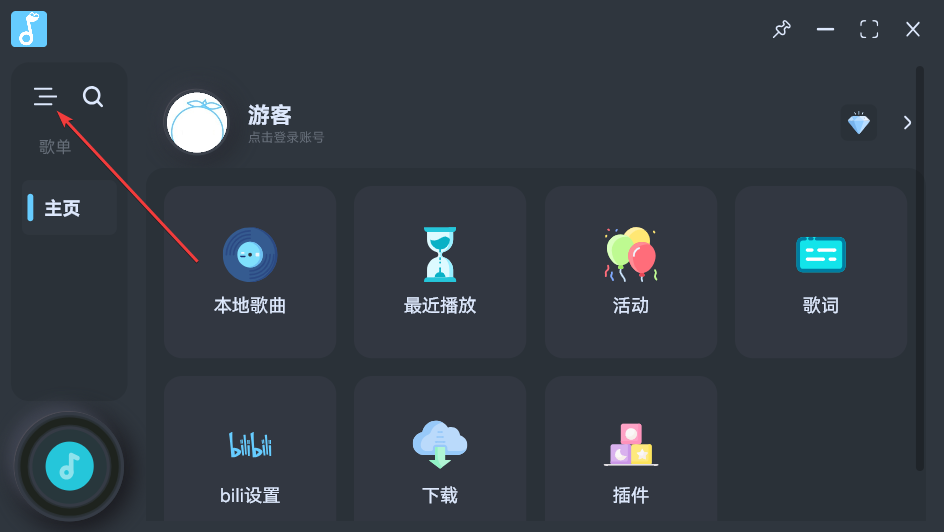
Task: Open the 本地歌曲 card
Action: 250,271
